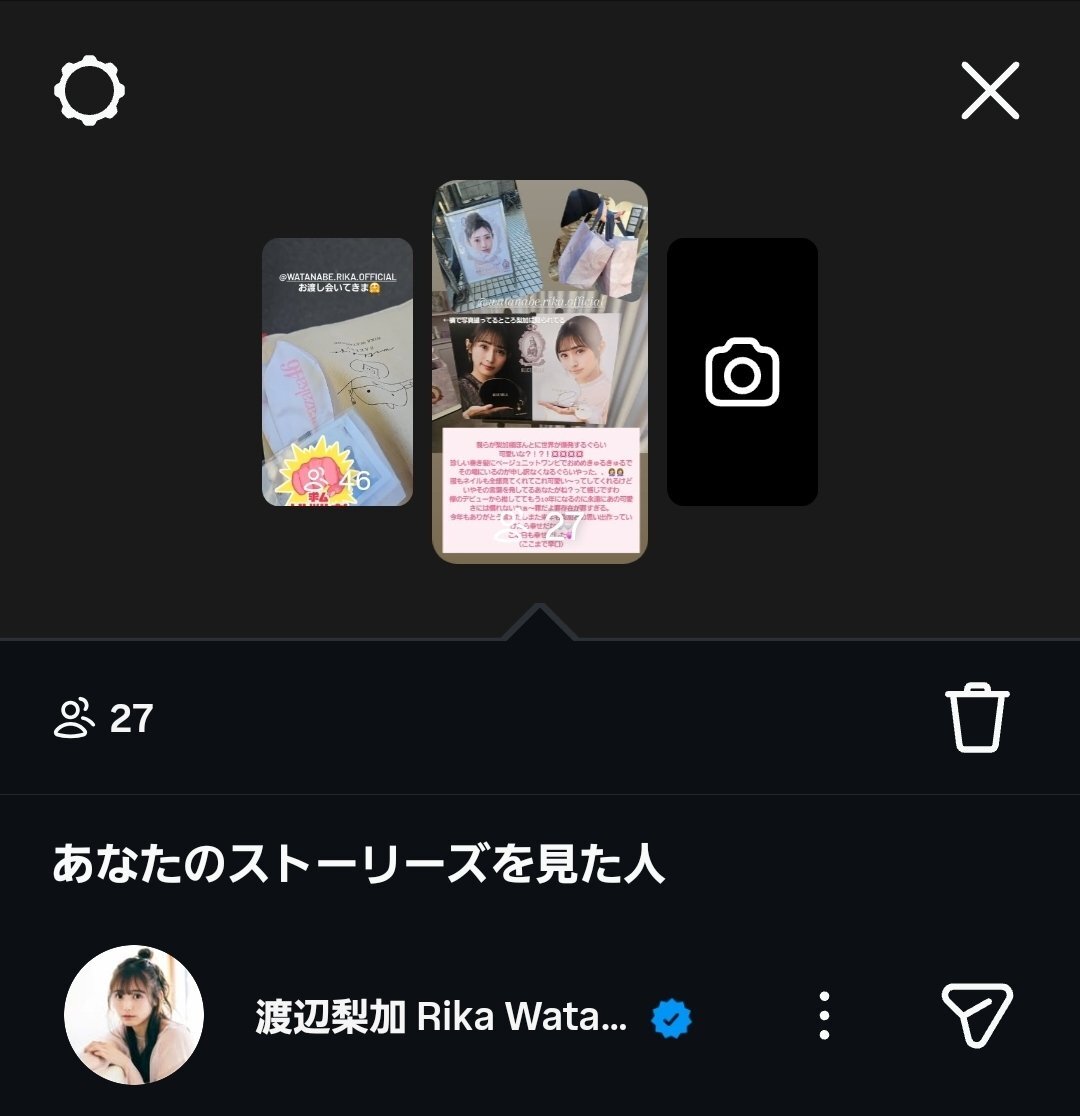
Task: Open the camera tile to add story
Action: (x=742, y=372)
